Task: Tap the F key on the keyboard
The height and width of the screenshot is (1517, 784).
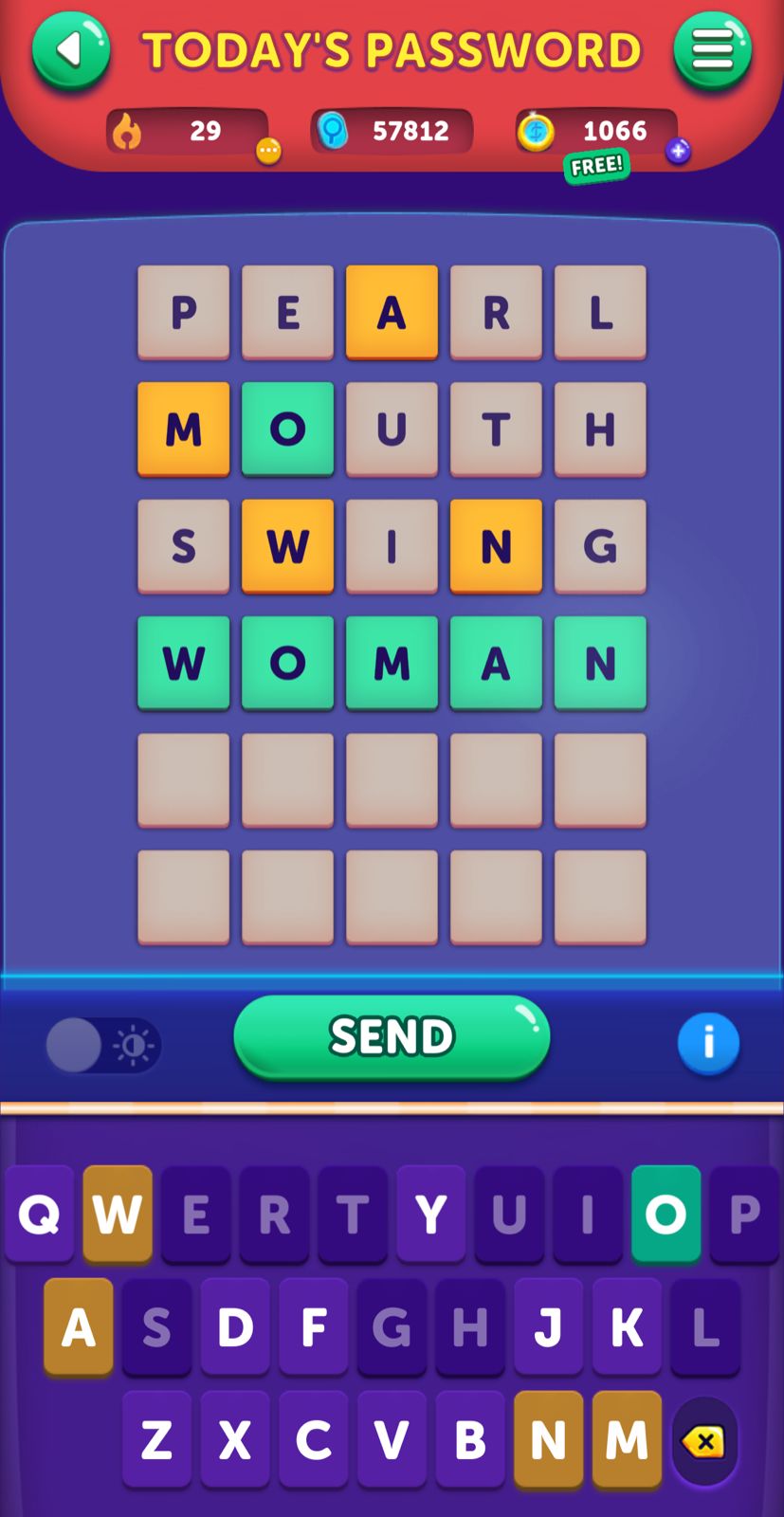Action: (x=314, y=1327)
